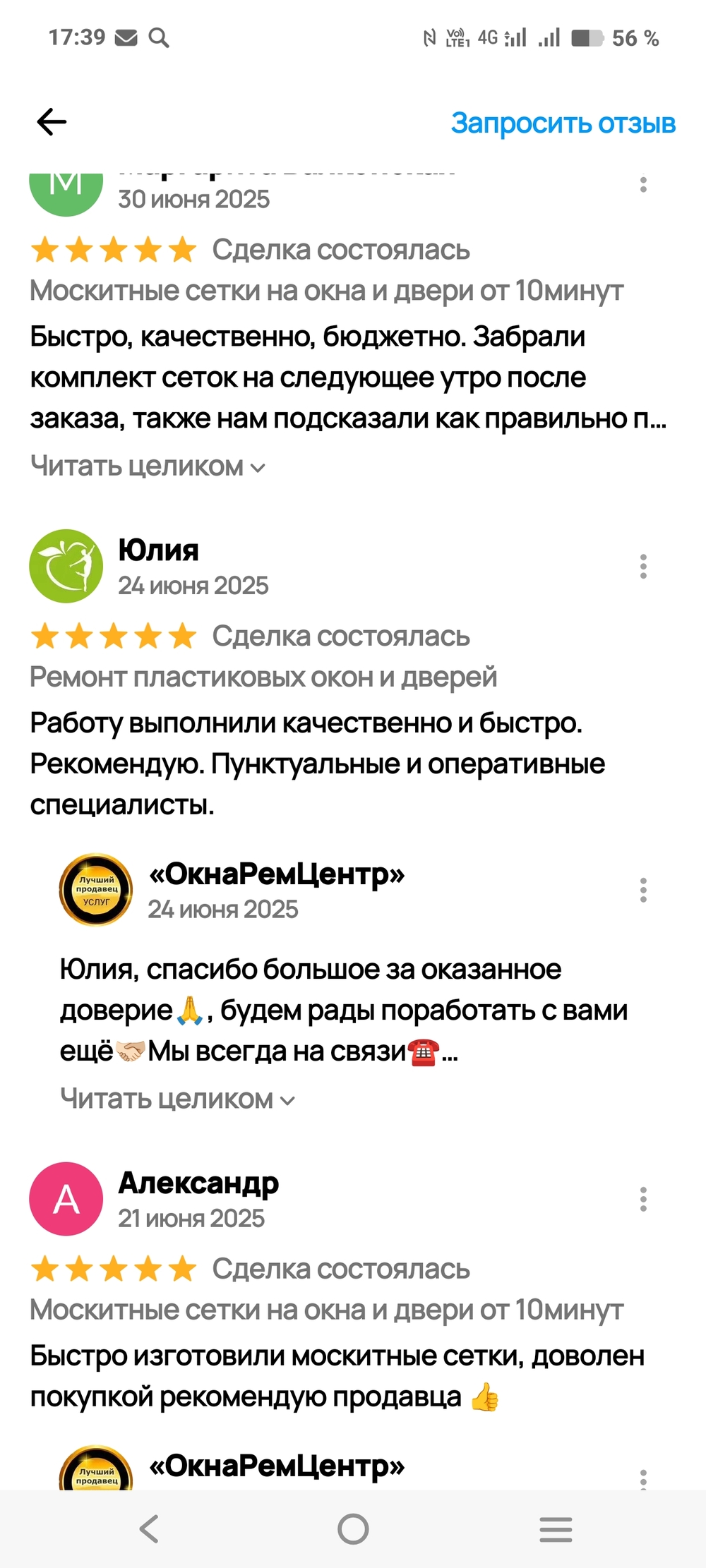Expand the 30 июня review with «Читать целиком»
Image resolution: width=706 pixels, height=1568 pixels.
pos(148,466)
